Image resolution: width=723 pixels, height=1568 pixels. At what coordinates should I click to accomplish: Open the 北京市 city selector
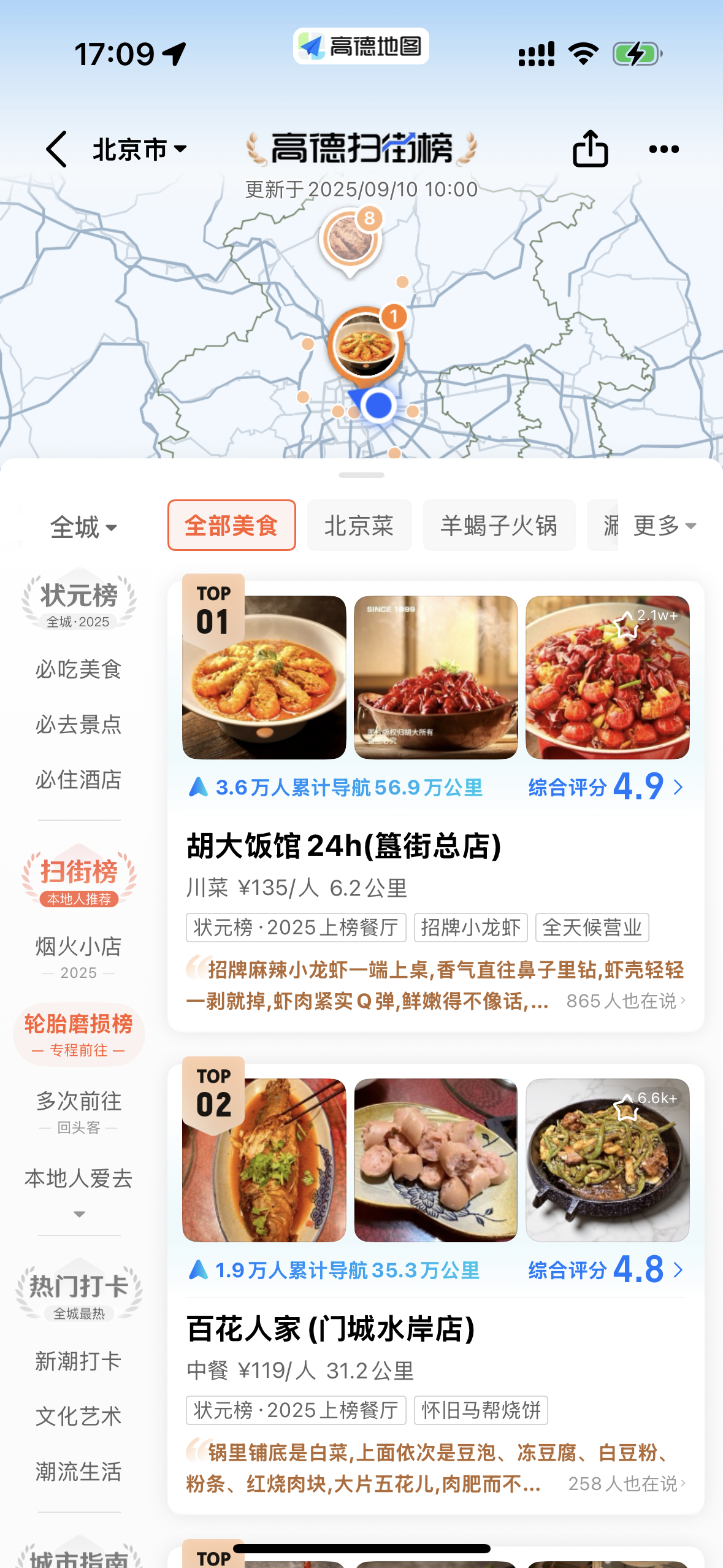coord(139,149)
